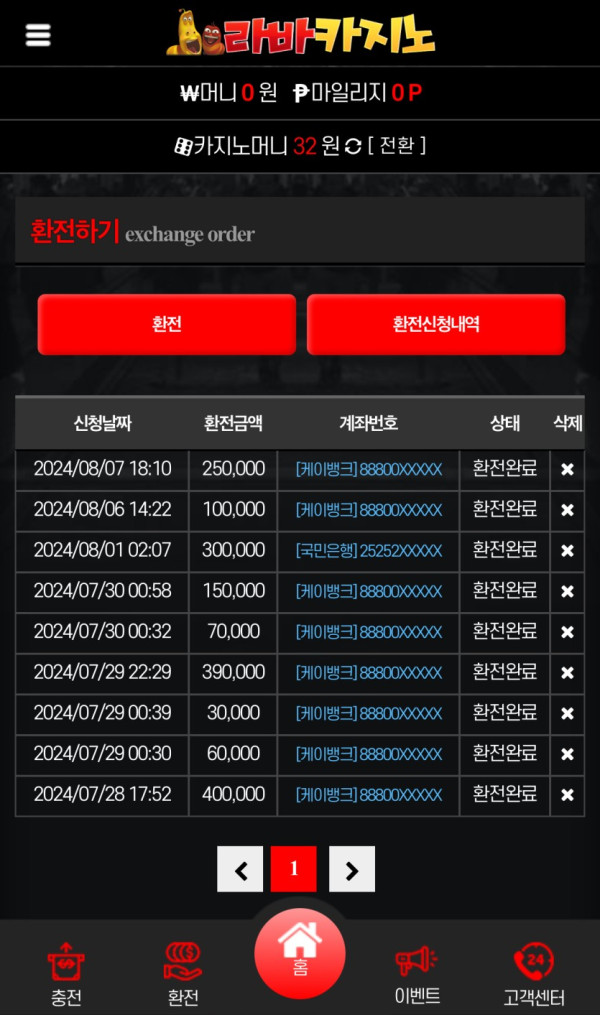Image resolution: width=600 pixels, height=1015 pixels.
Task: Open 고객센터 customer center
Action: (x=534, y=974)
